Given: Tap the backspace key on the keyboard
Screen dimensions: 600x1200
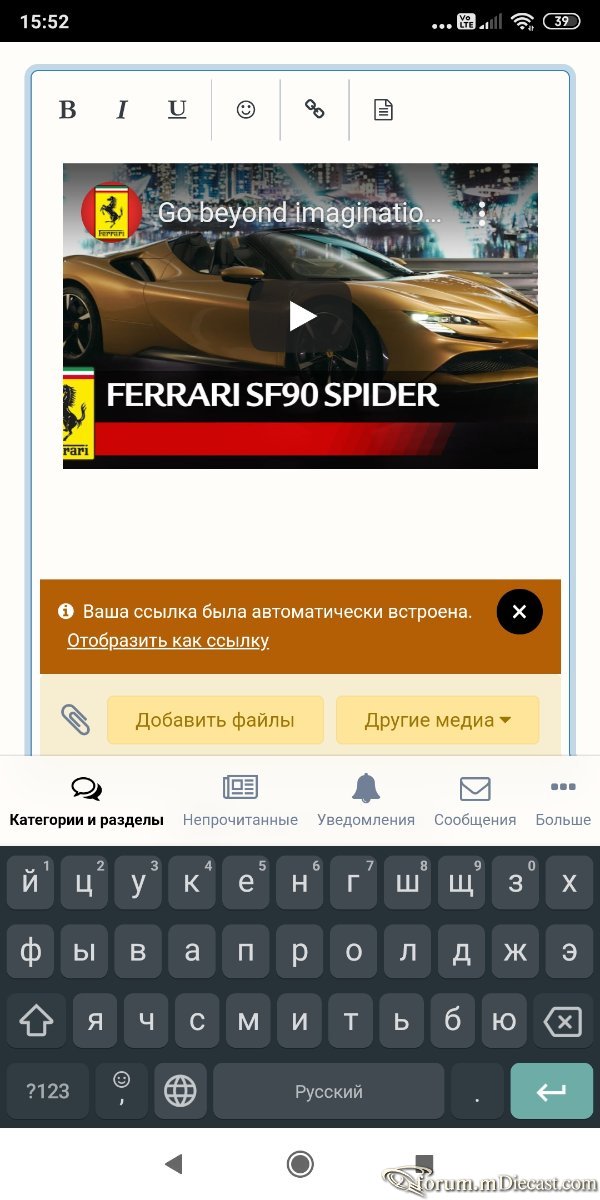Looking at the screenshot, I should point(563,1021).
